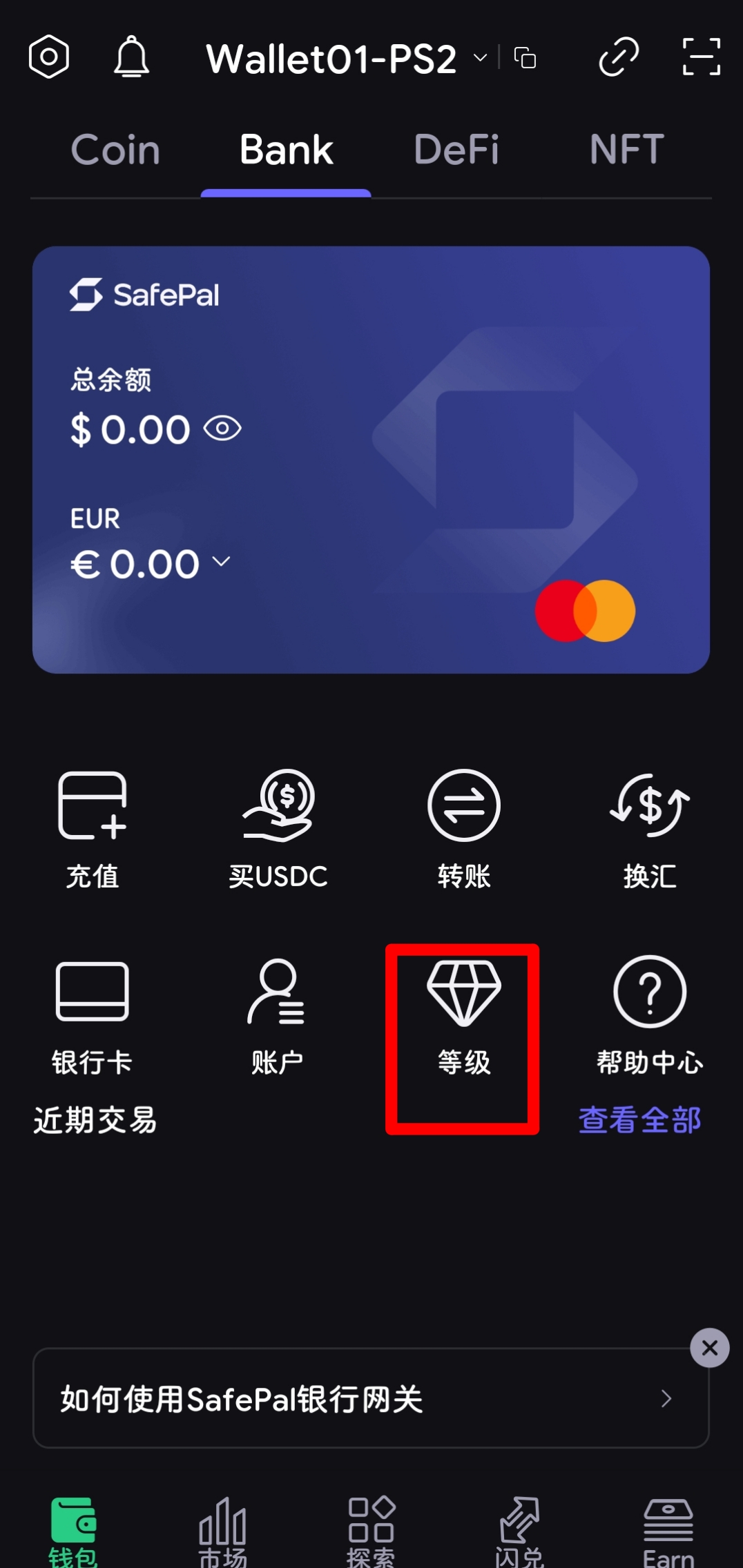The width and height of the screenshot is (743, 1568).
Task: Switch to the DeFi tab
Action: [456, 150]
